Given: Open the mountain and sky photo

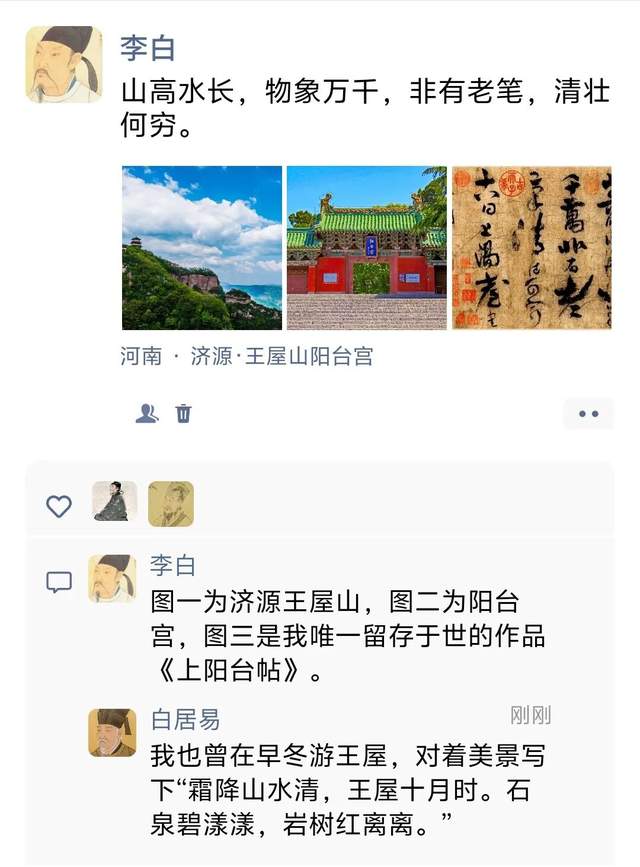Looking at the screenshot, I should tap(201, 247).
